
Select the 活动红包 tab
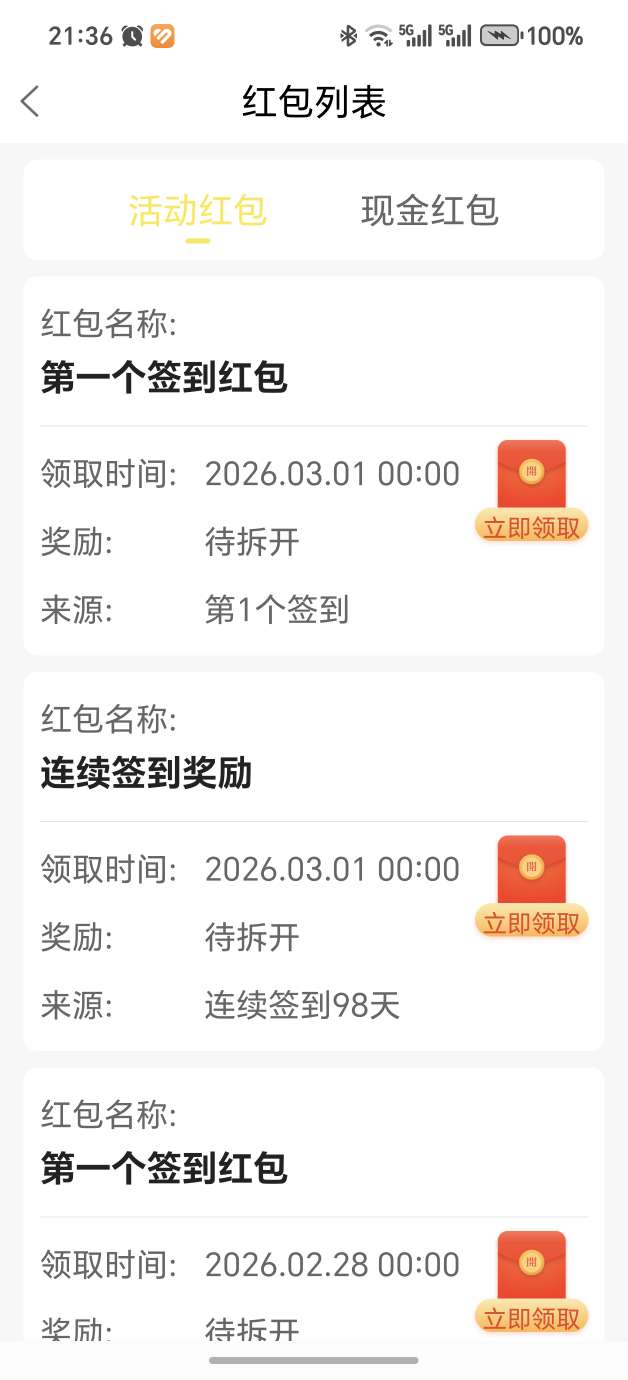198,211
